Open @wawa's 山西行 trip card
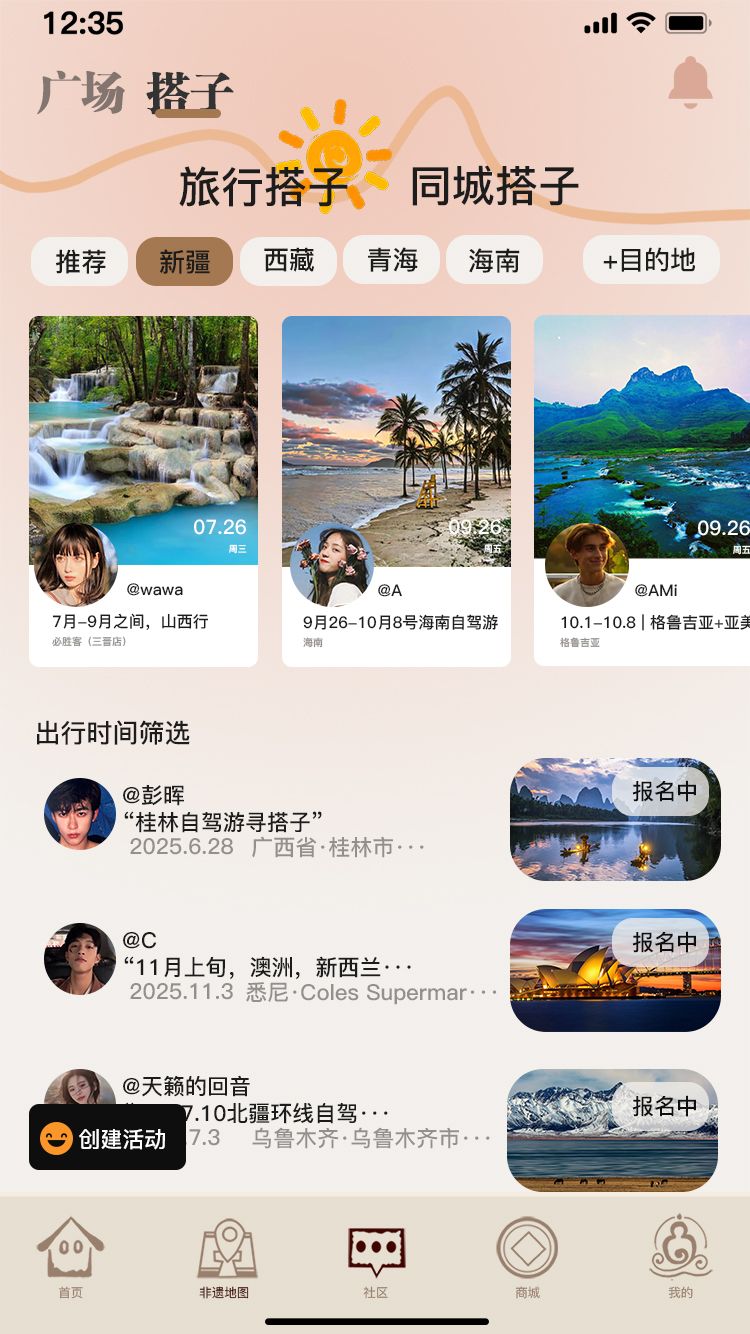This screenshot has height=1334, width=750. pyautogui.click(x=143, y=490)
